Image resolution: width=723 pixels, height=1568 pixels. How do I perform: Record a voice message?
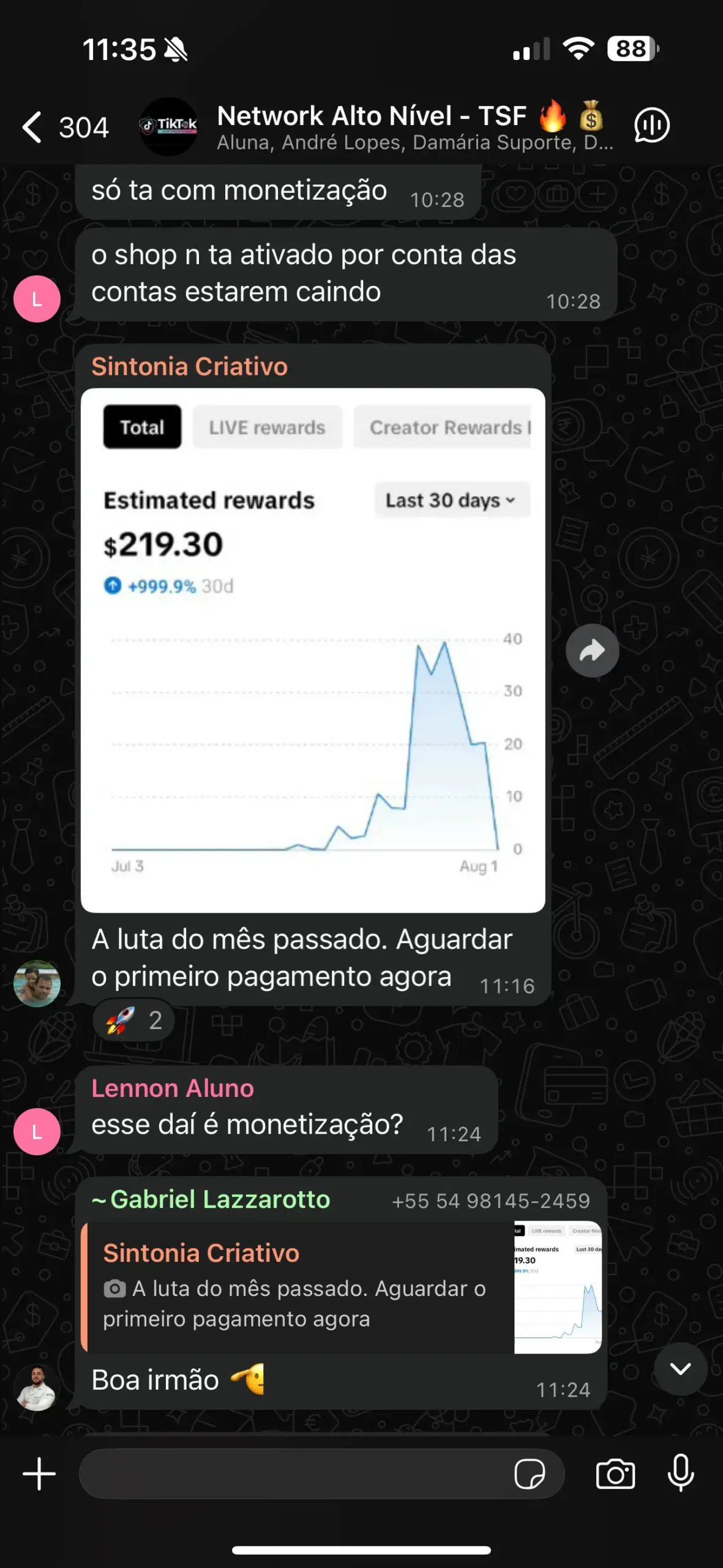[x=680, y=1474]
